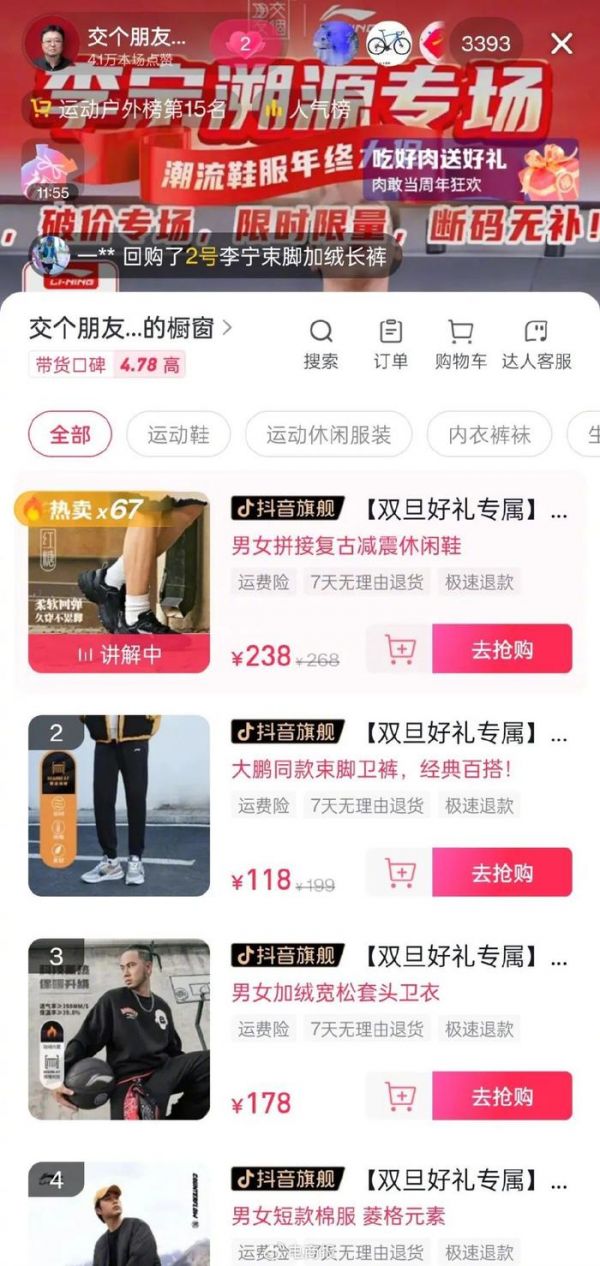The width and height of the screenshot is (600, 1266).
Task: Tap 去抢购 for 男女拼接复古减震休闲鞋
Action: click(x=502, y=649)
